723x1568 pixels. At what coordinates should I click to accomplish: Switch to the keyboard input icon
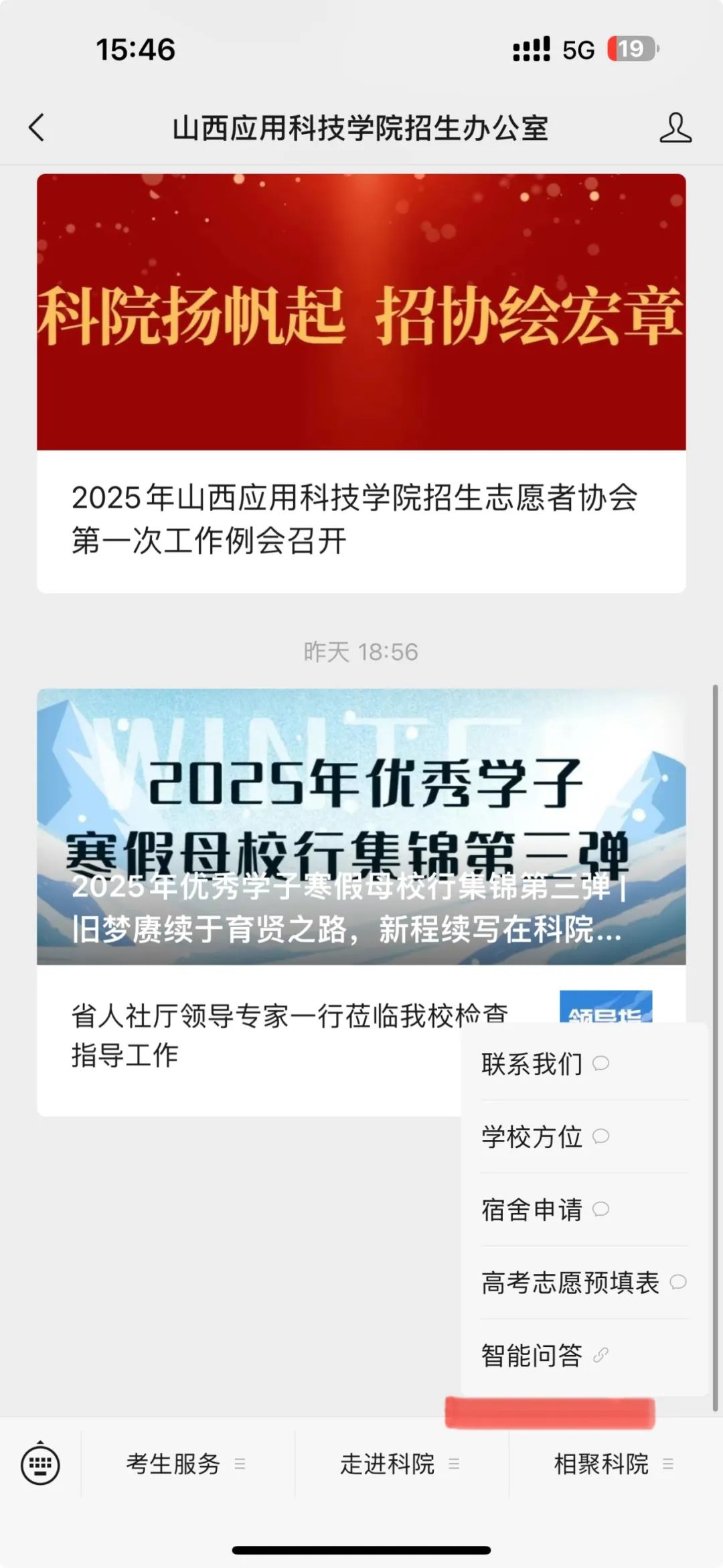tap(40, 1464)
